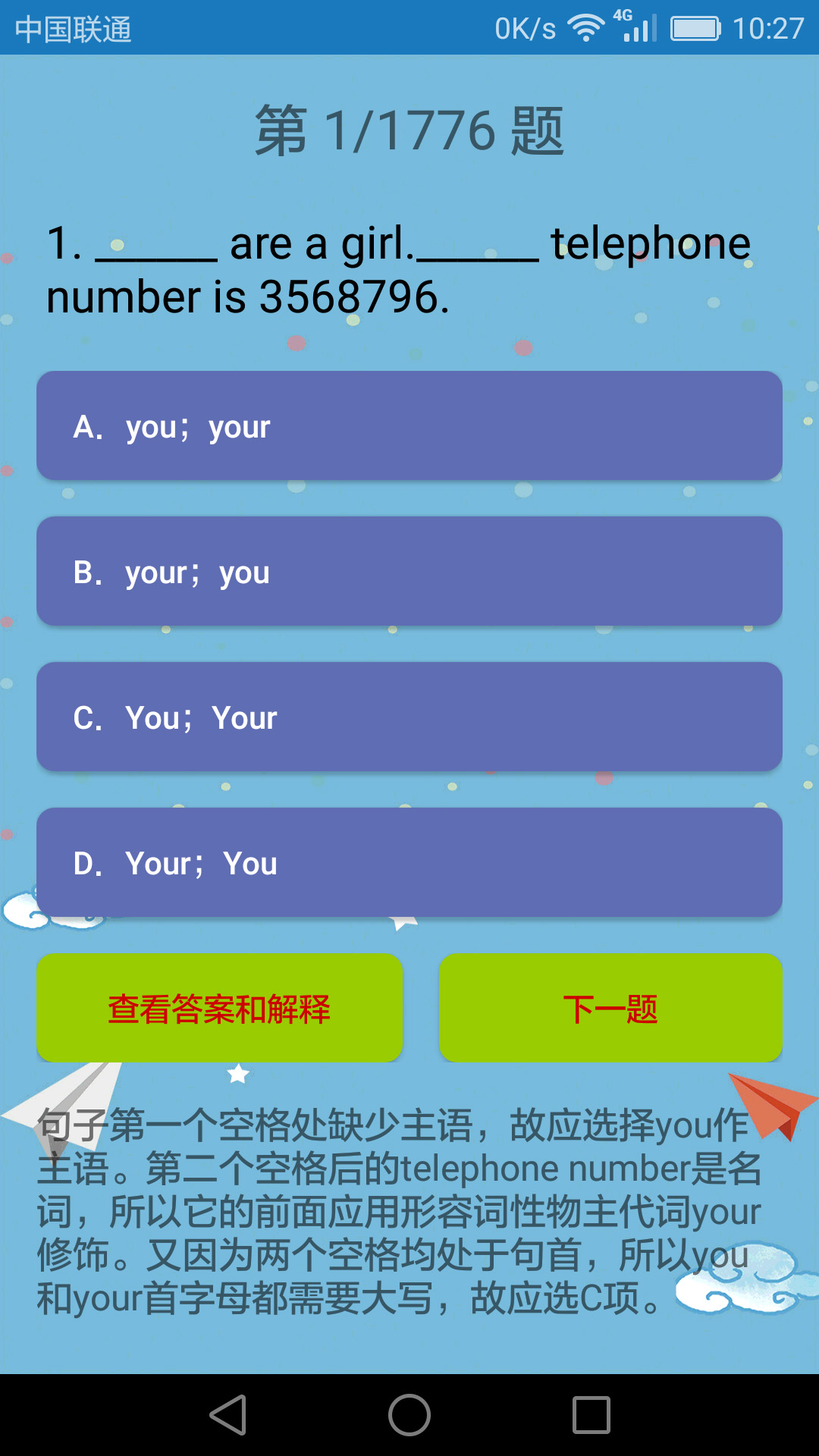This screenshot has height=1456, width=819.
Task: Select answer option A 'you; your'
Action: pos(409,426)
